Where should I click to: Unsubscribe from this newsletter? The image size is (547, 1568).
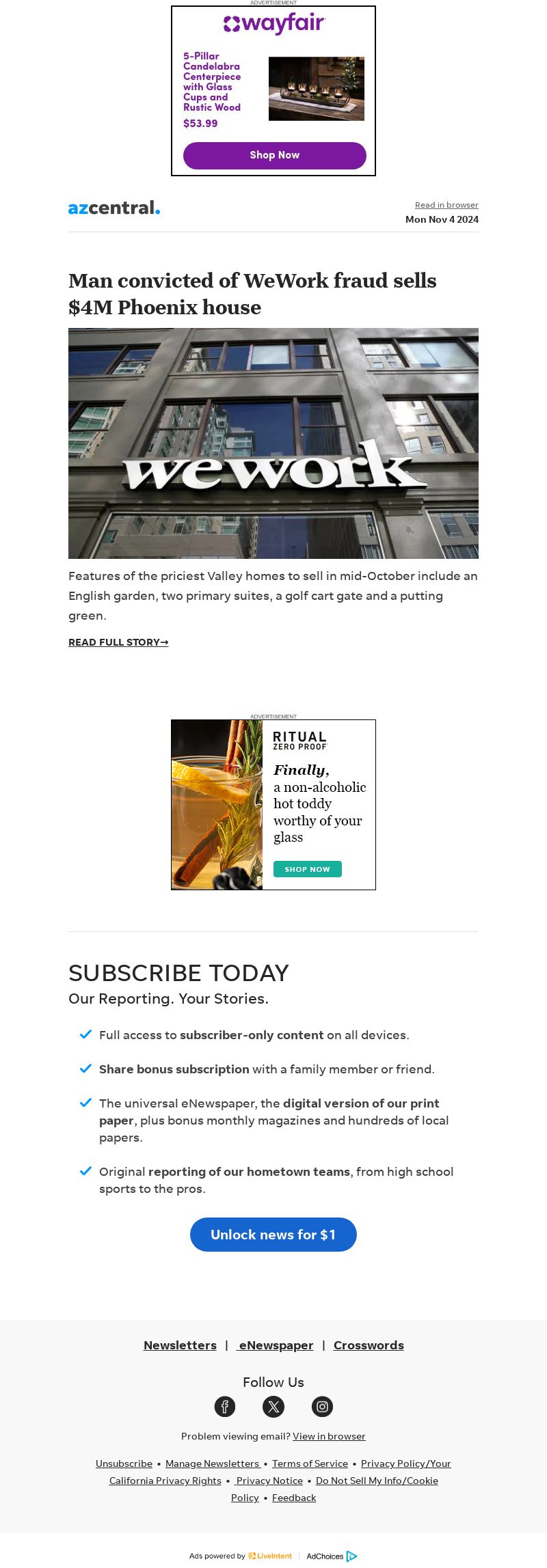(124, 1463)
